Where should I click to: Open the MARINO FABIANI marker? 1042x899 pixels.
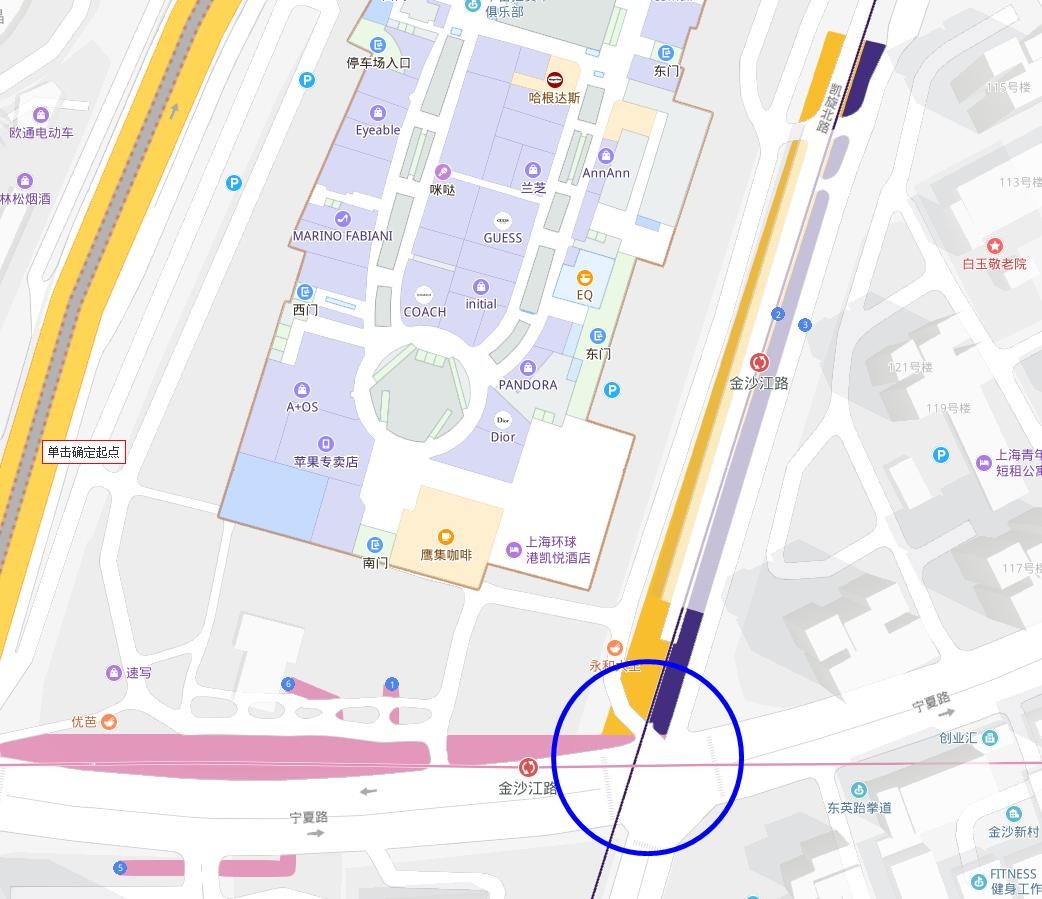[342, 218]
